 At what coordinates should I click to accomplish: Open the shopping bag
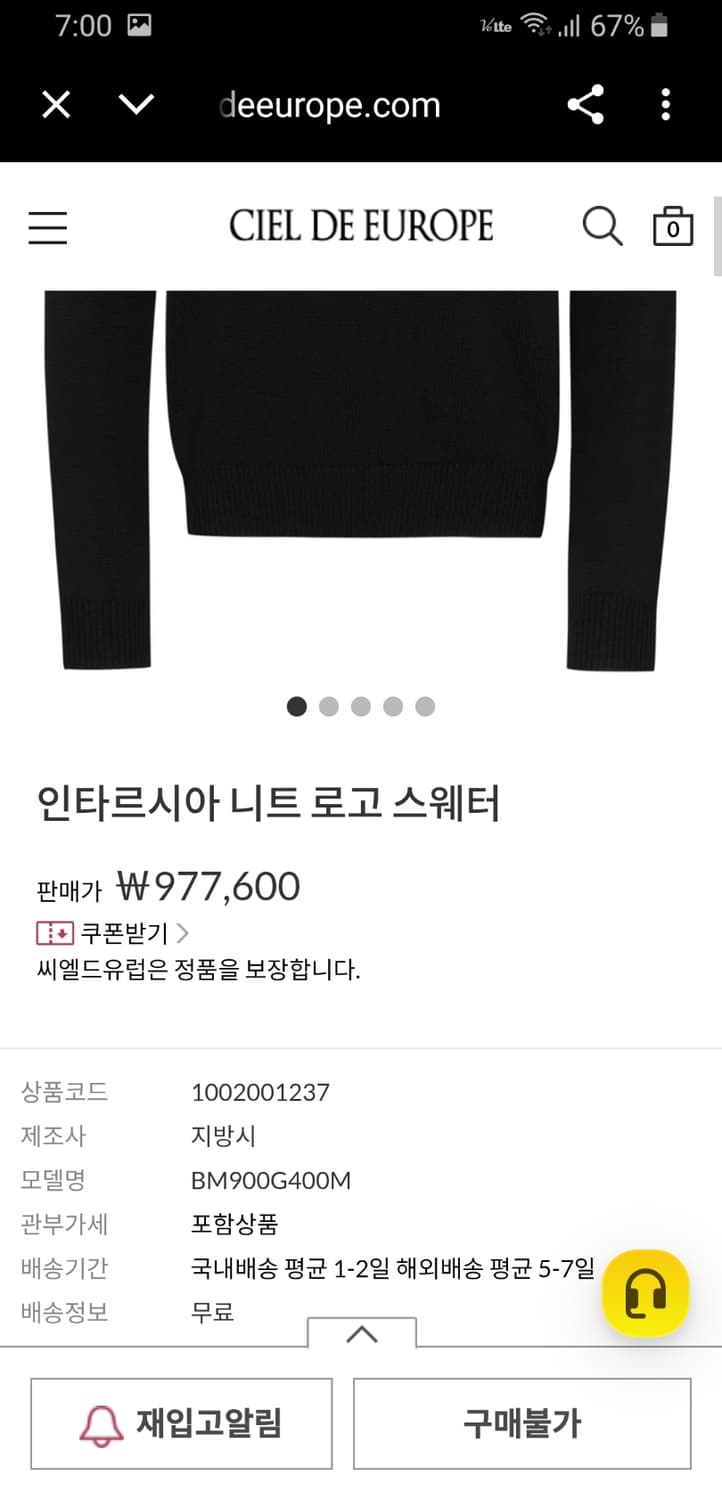[673, 226]
